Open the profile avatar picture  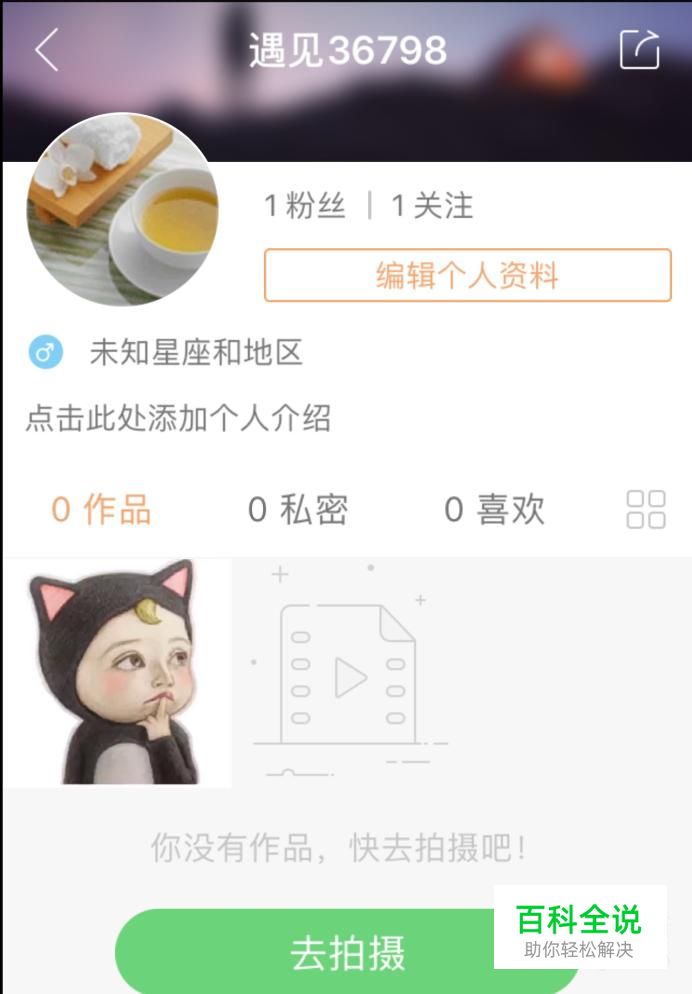122,209
